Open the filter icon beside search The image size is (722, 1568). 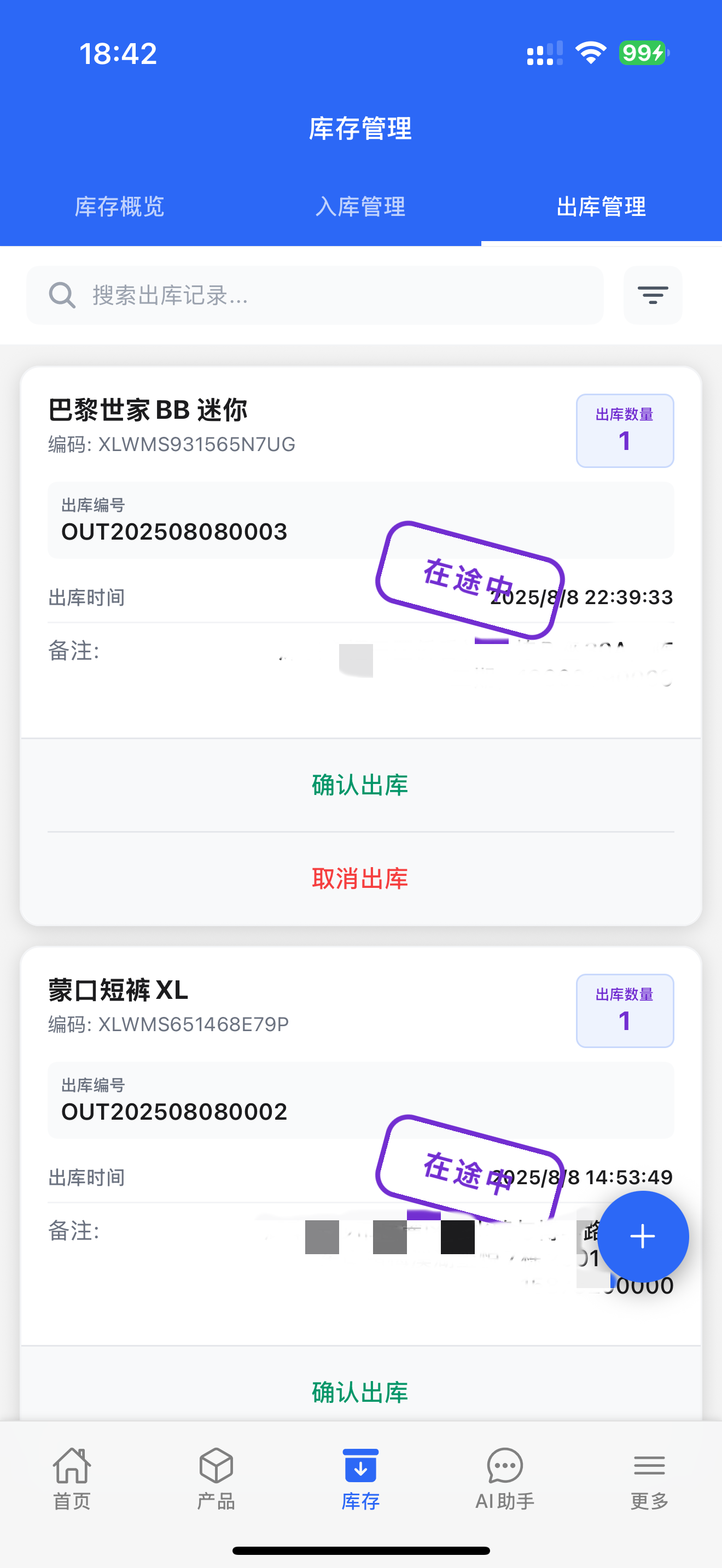click(x=652, y=295)
